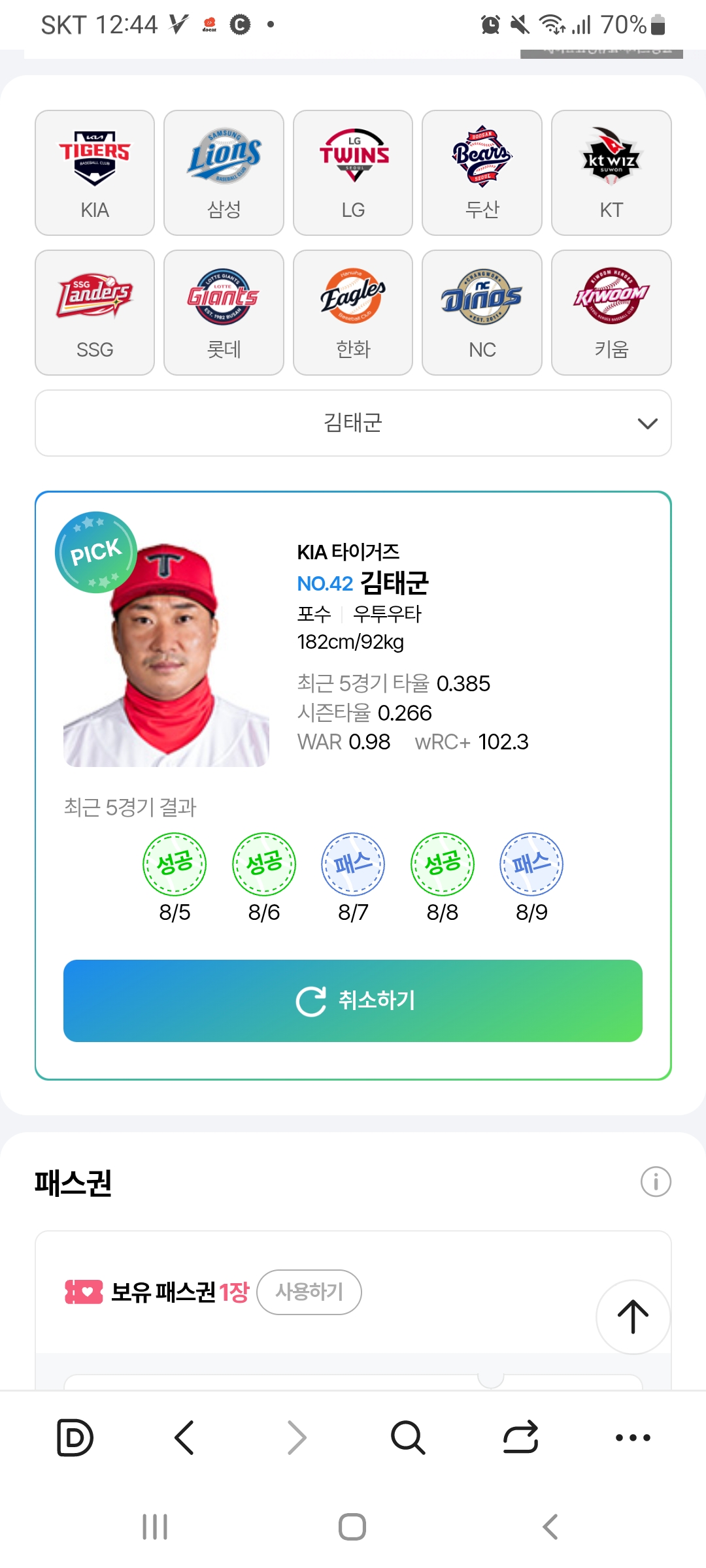Share this page via the share icon
Viewport: 706px width, 1568px height.
[x=520, y=1437]
